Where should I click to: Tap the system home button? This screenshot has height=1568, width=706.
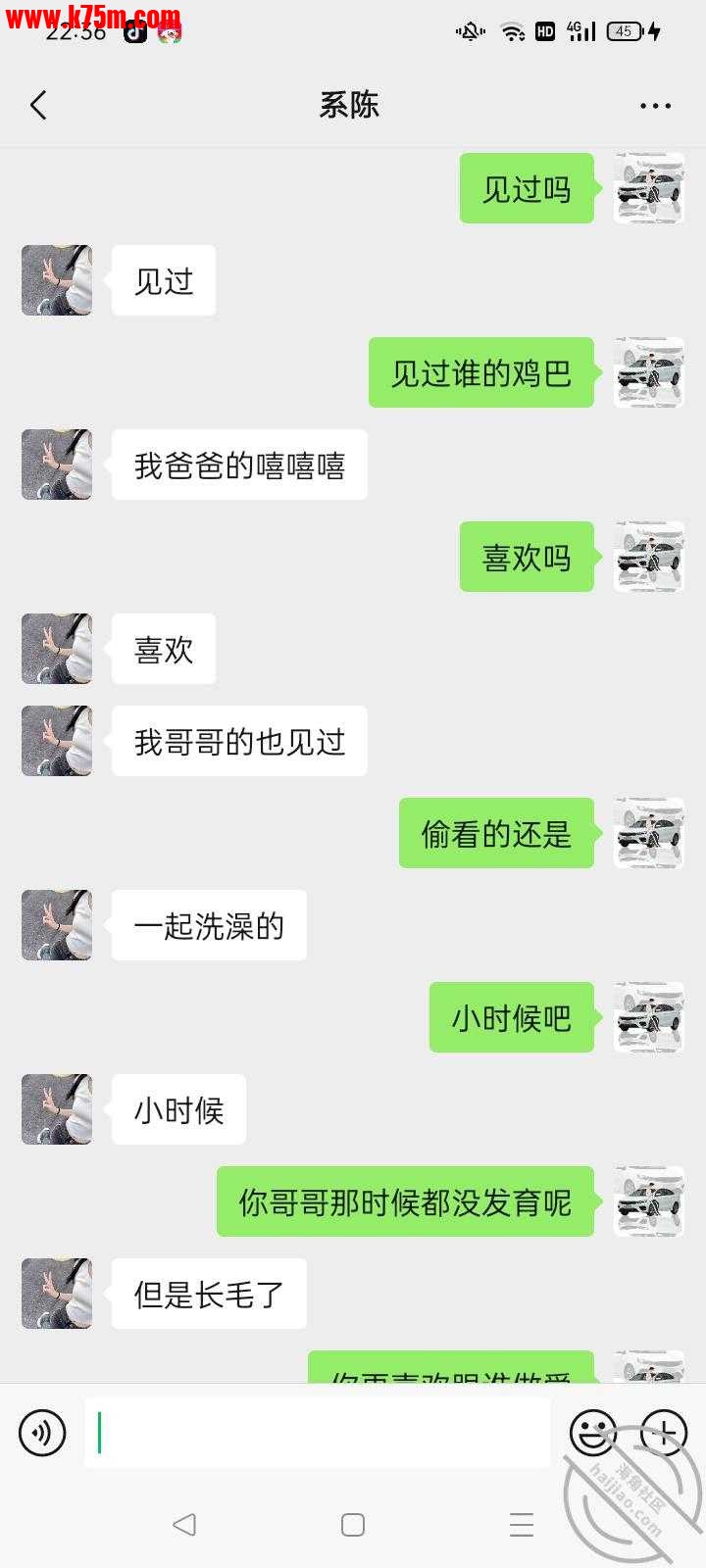(x=353, y=1524)
